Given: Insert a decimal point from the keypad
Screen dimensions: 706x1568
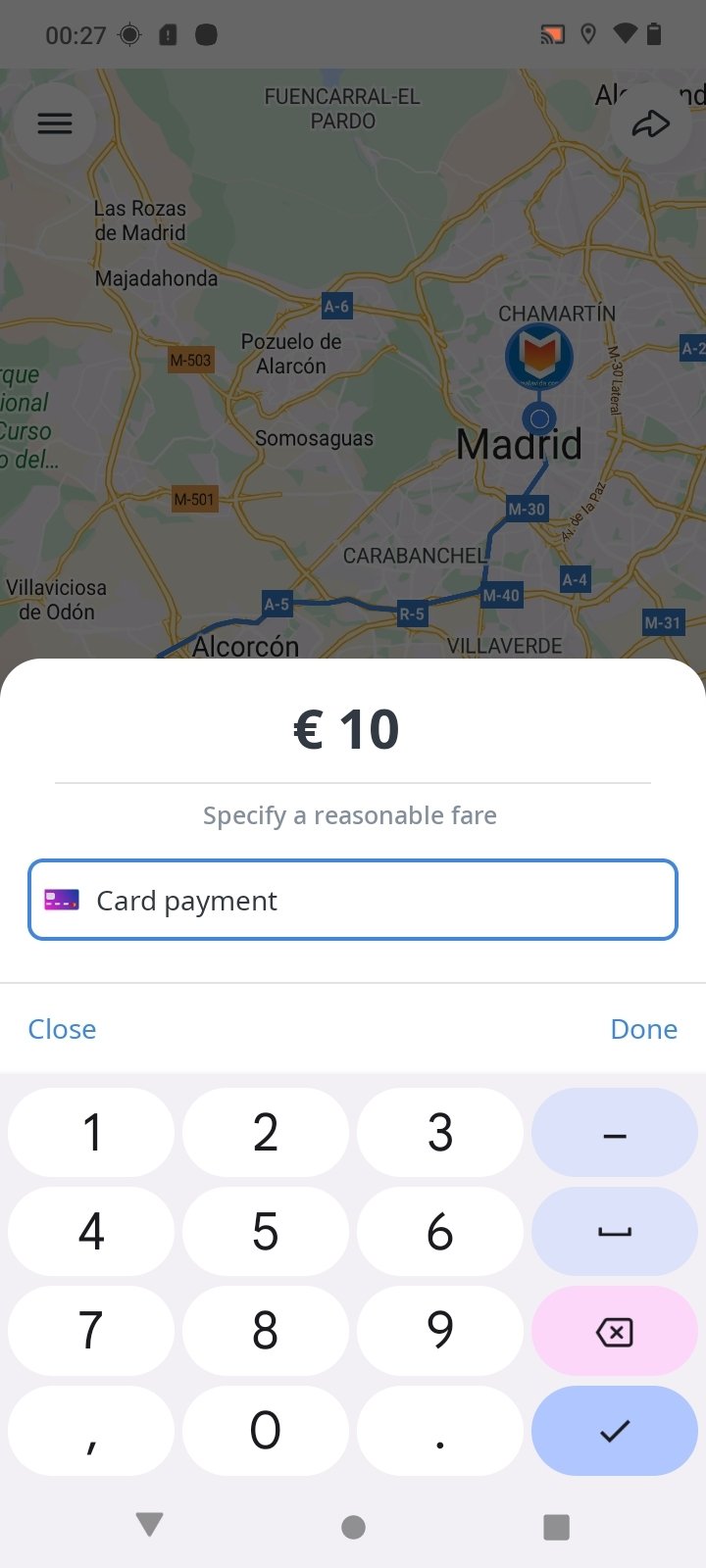Looking at the screenshot, I should pos(440,1430).
